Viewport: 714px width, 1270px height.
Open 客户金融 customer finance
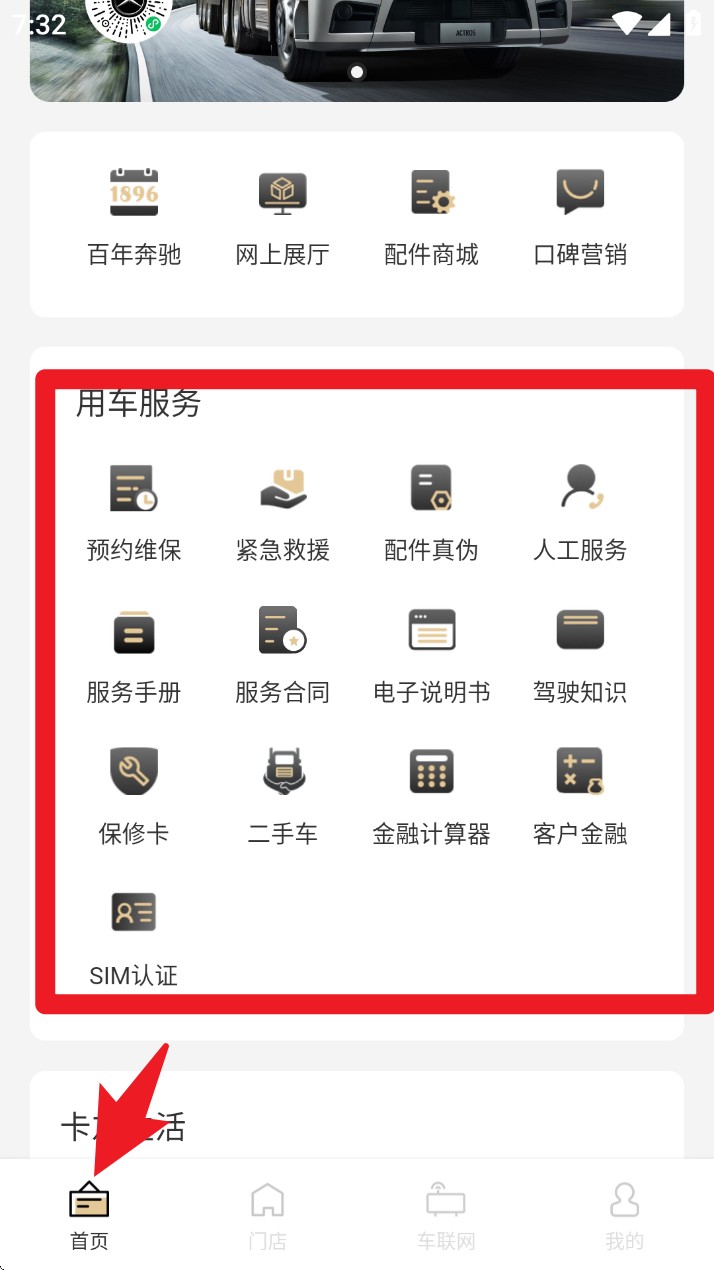[x=580, y=795]
